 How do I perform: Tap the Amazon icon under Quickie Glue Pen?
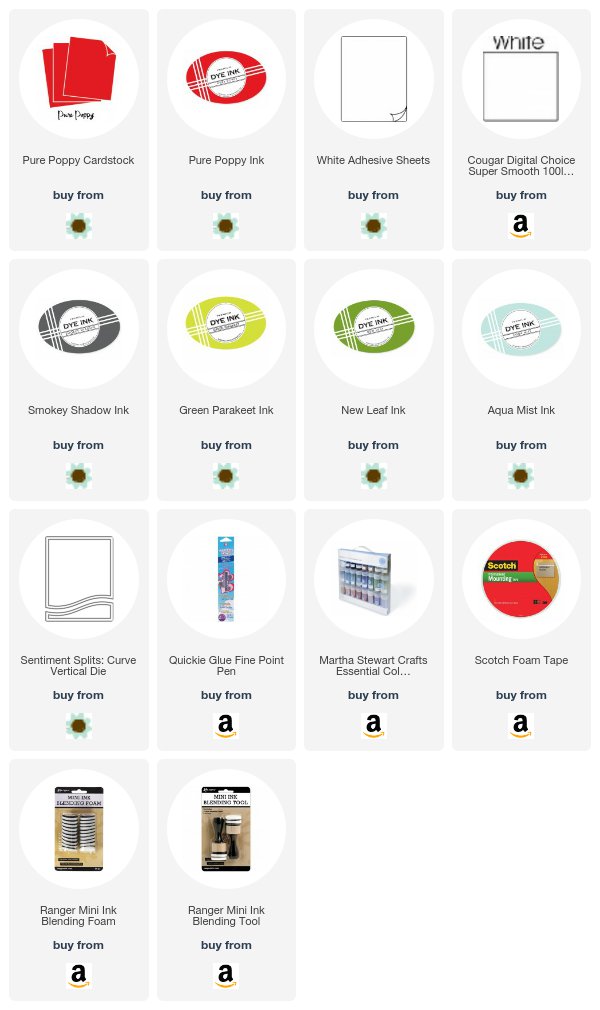tap(226, 726)
